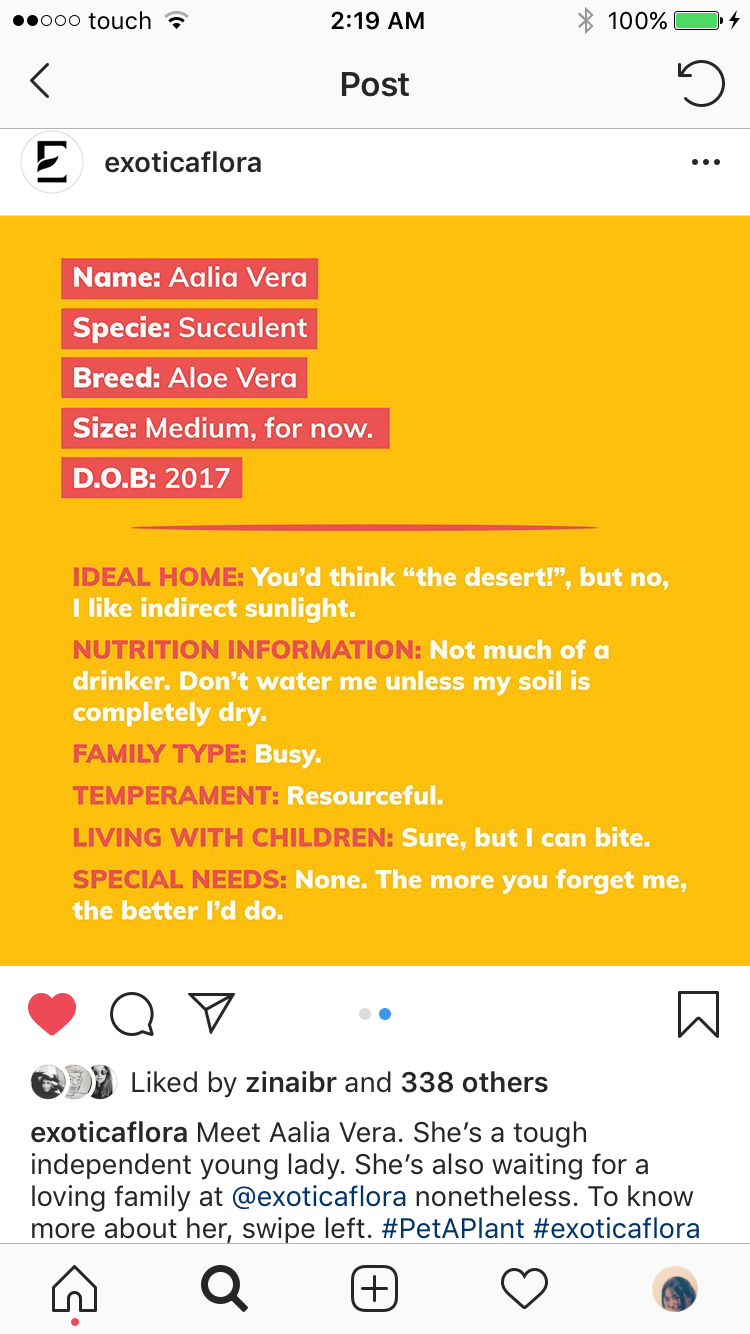Create a new post with plus tab
750x1334 pixels.
click(x=375, y=1289)
